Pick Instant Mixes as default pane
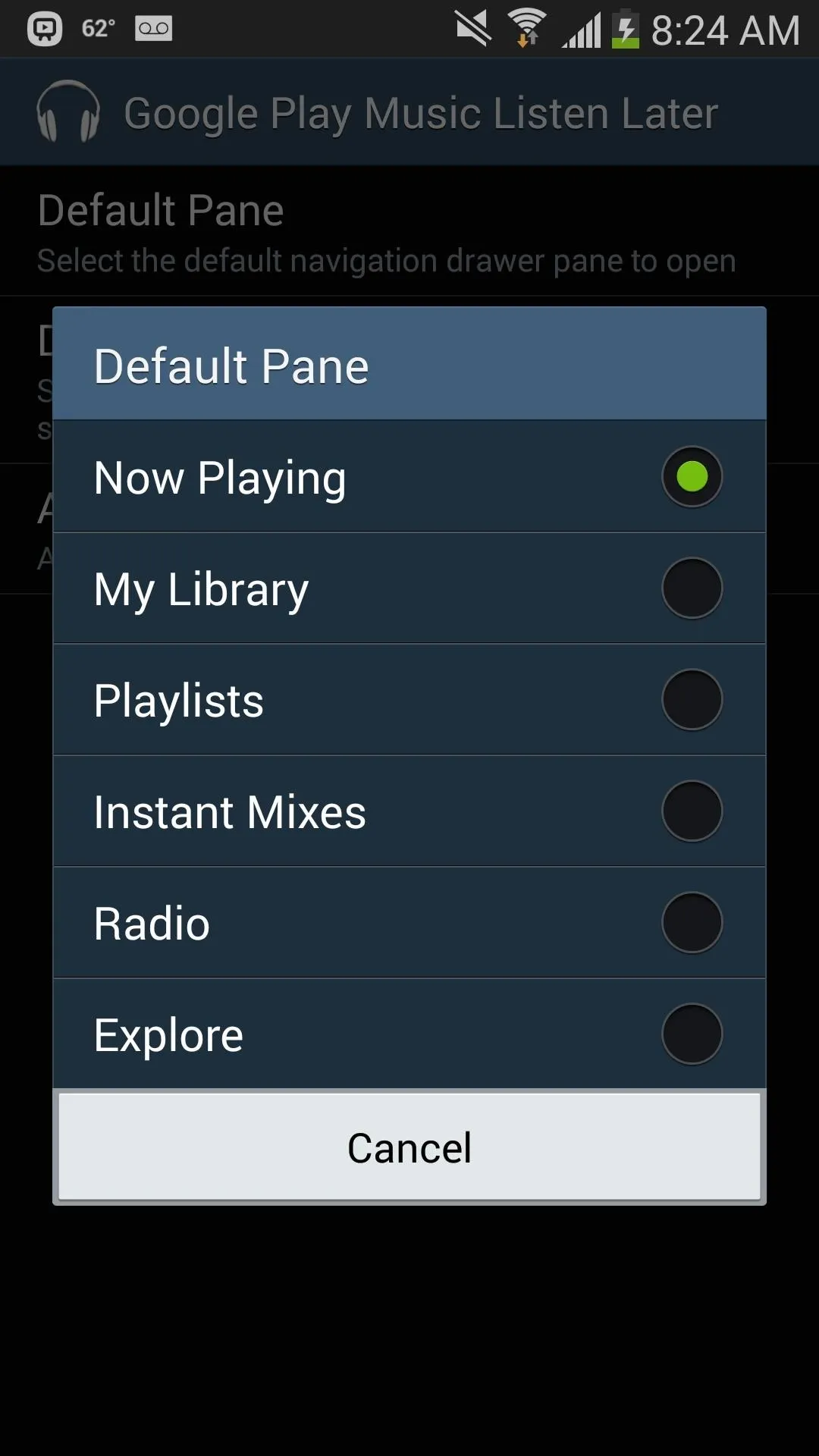 (x=409, y=811)
